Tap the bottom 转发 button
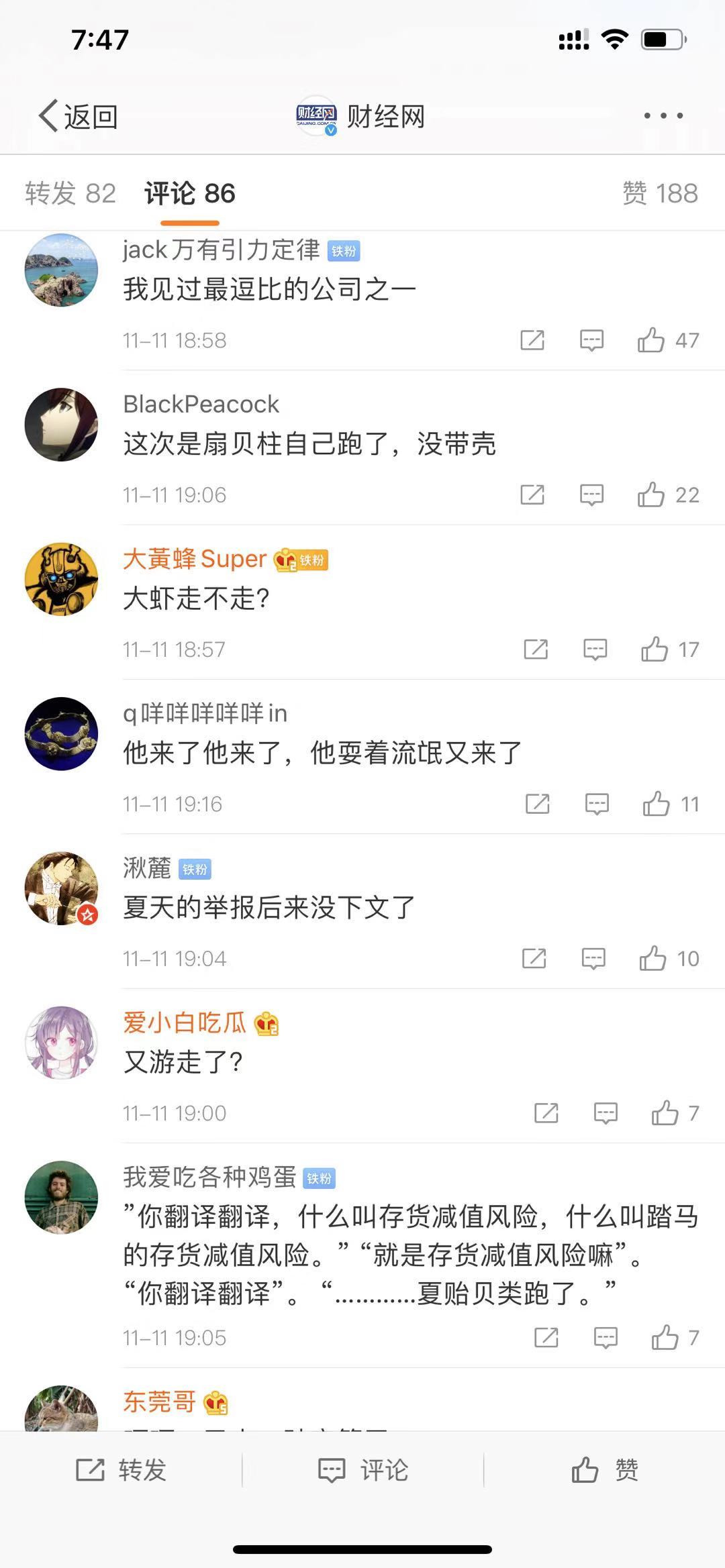This screenshot has height=1568, width=725. point(121,1470)
